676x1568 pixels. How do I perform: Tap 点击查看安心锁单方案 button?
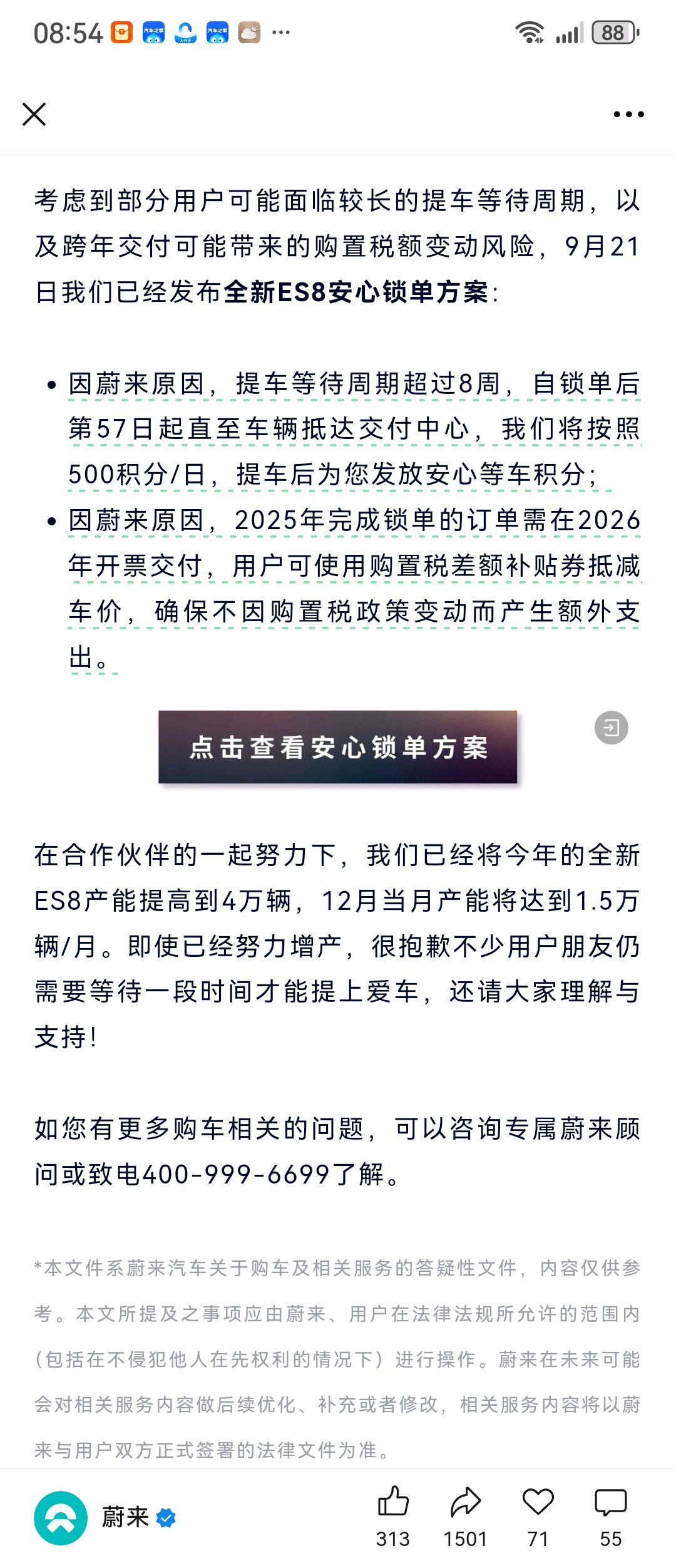pyautogui.click(x=338, y=747)
